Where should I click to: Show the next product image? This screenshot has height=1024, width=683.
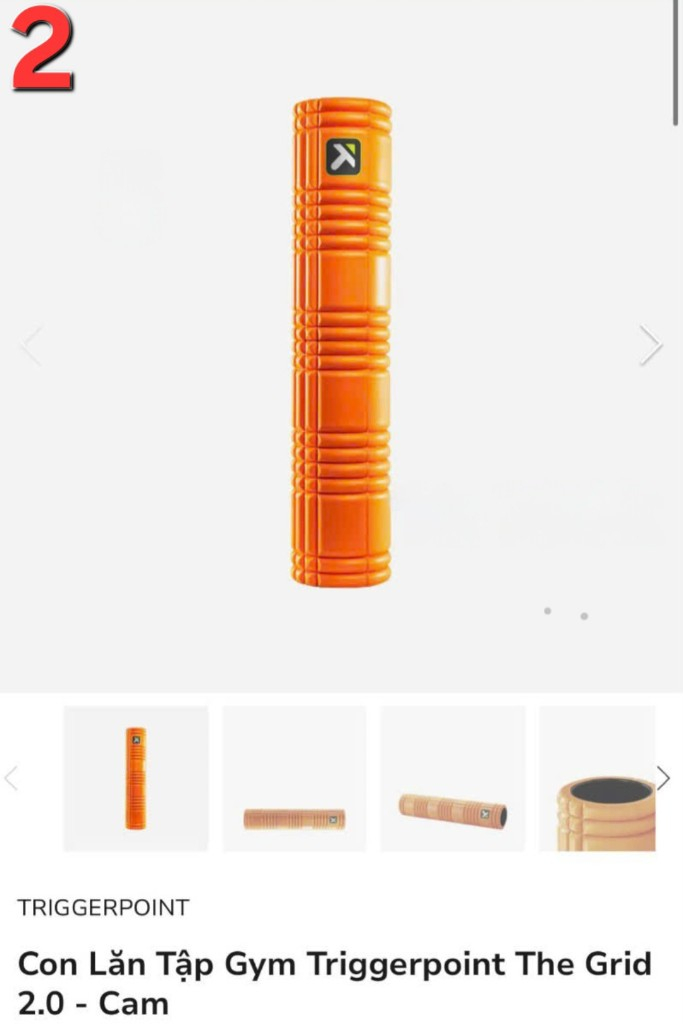tap(651, 346)
